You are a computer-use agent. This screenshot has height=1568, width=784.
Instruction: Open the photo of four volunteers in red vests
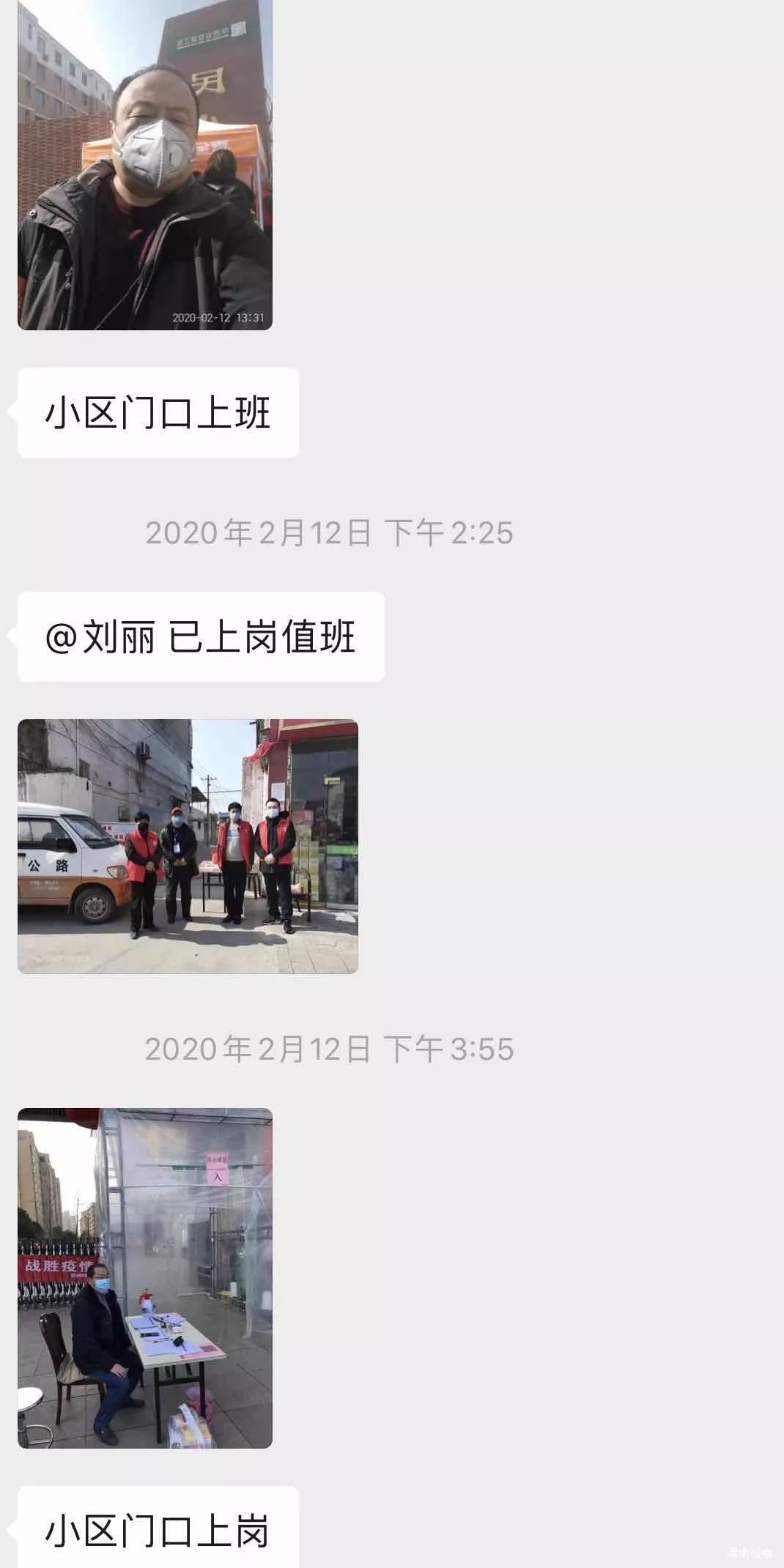point(188,846)
